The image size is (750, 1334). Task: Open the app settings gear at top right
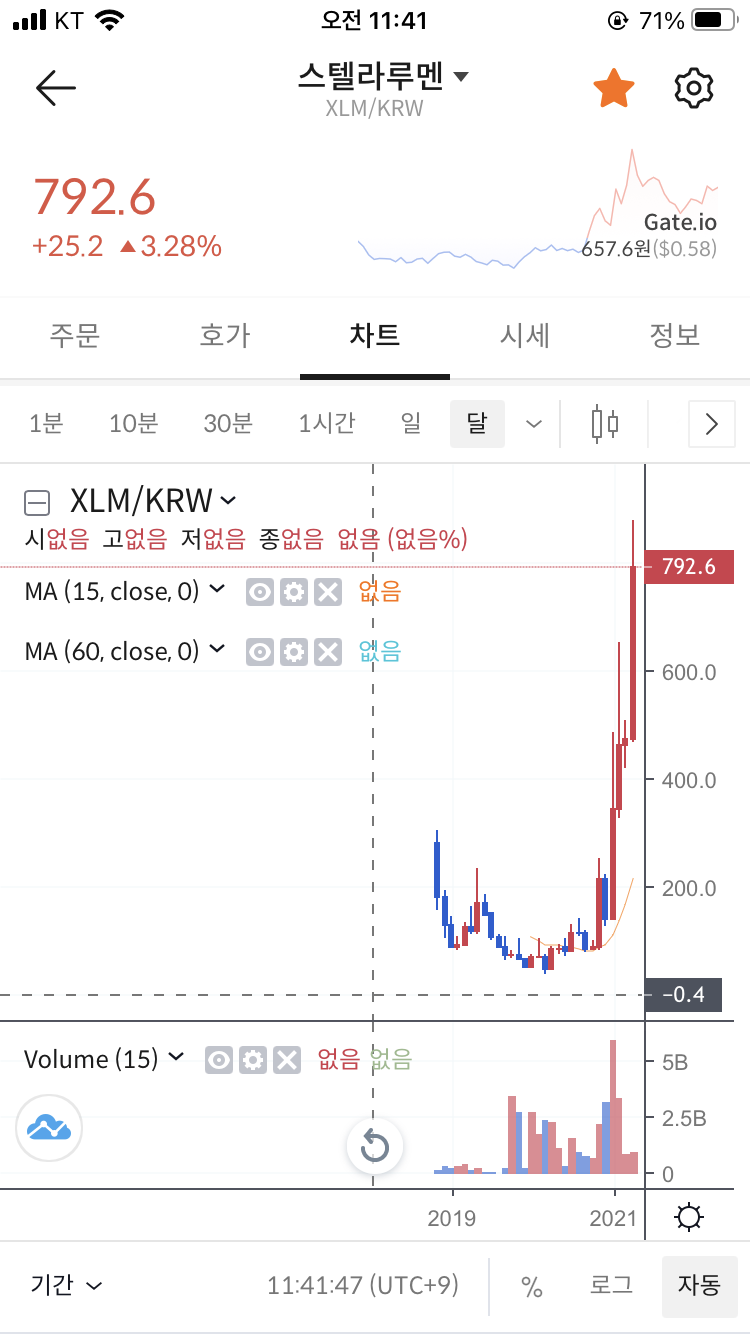[693, 88]
